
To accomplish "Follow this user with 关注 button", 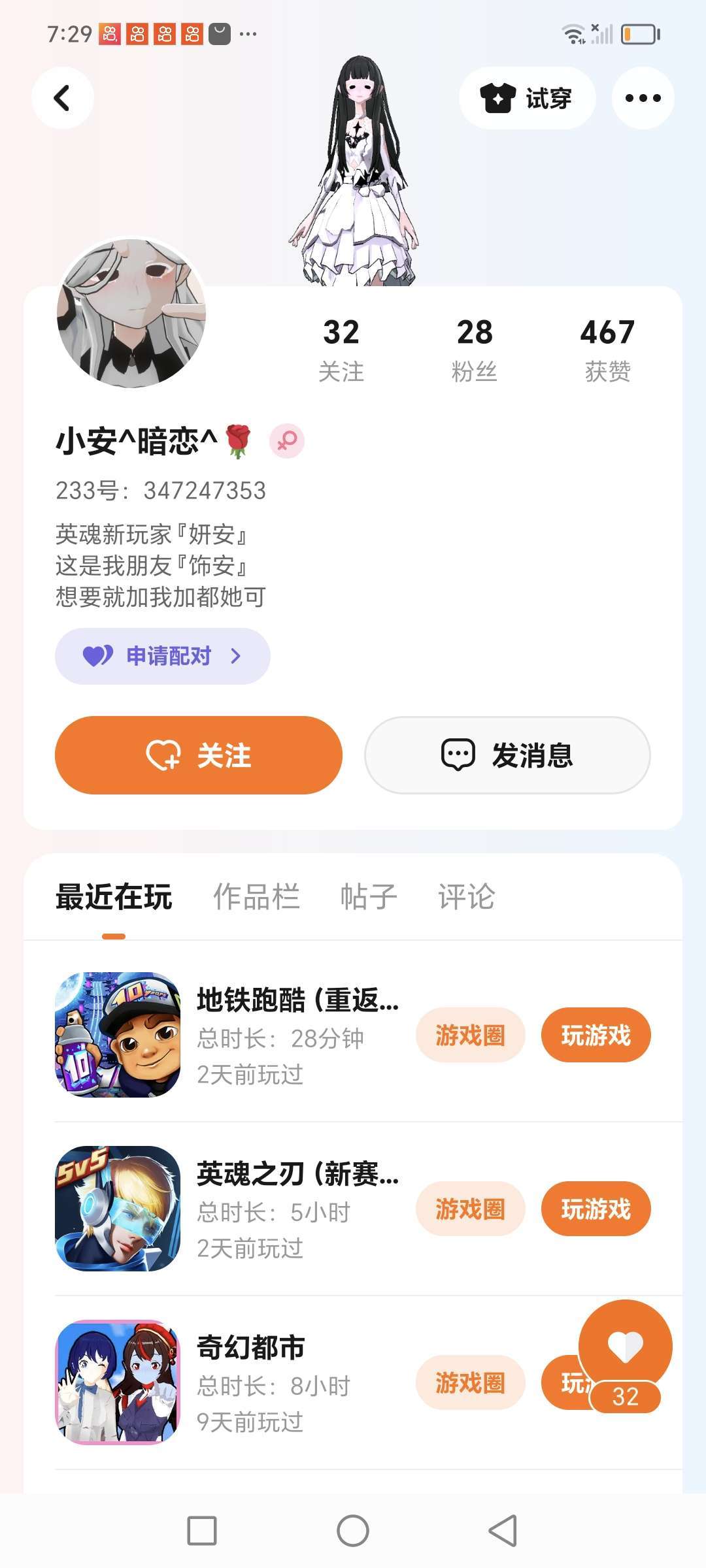I will (x=199, y=755).
